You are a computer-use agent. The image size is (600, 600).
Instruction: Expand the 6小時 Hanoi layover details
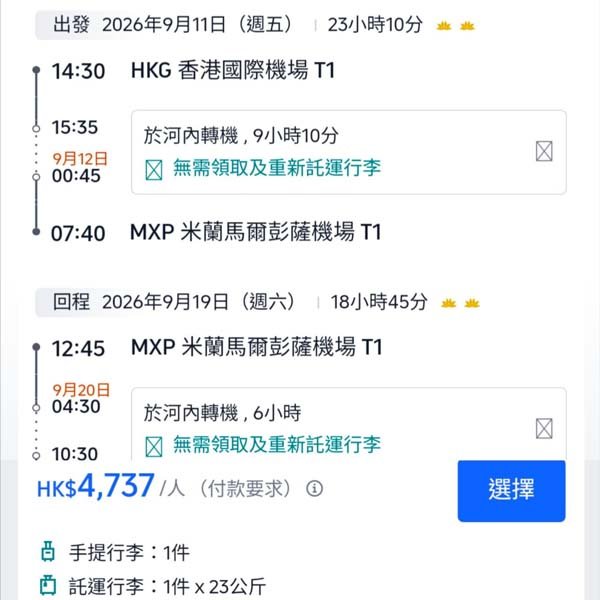pyautogui.click(x=544, y=428)
